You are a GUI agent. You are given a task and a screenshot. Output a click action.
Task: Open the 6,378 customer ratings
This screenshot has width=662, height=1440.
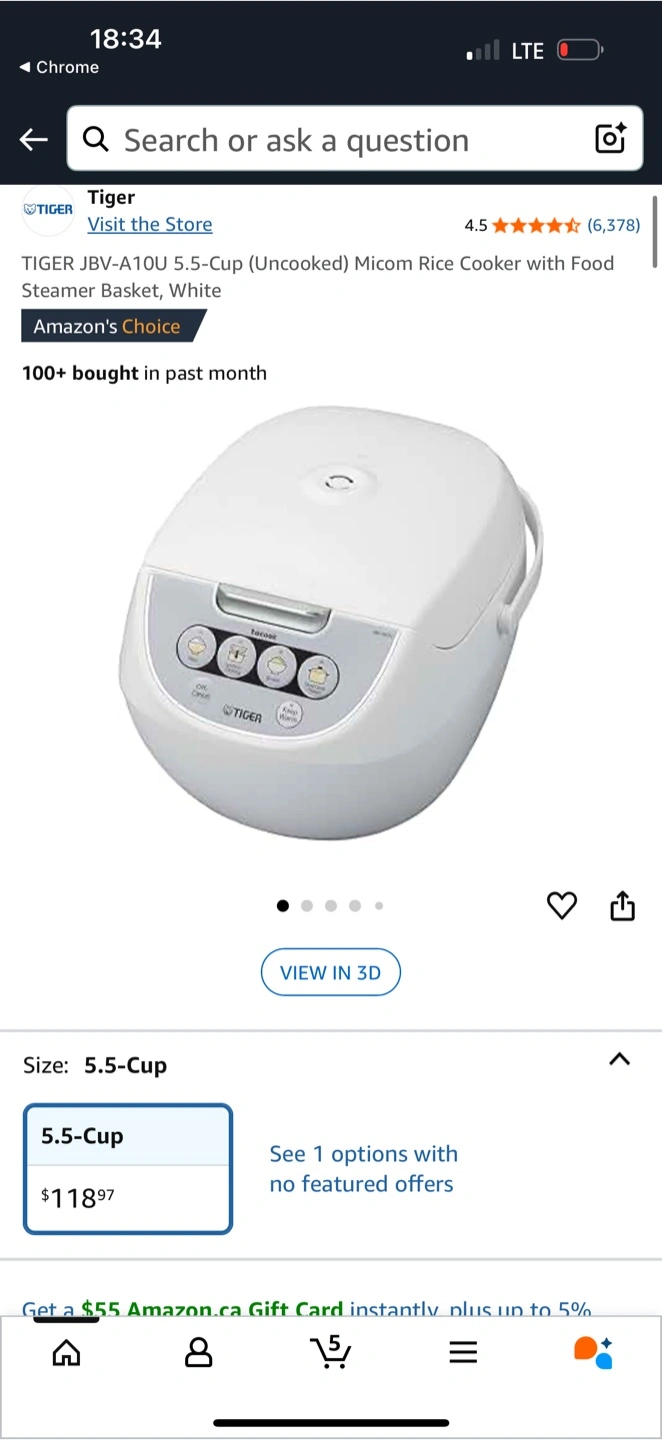point(613,225)
